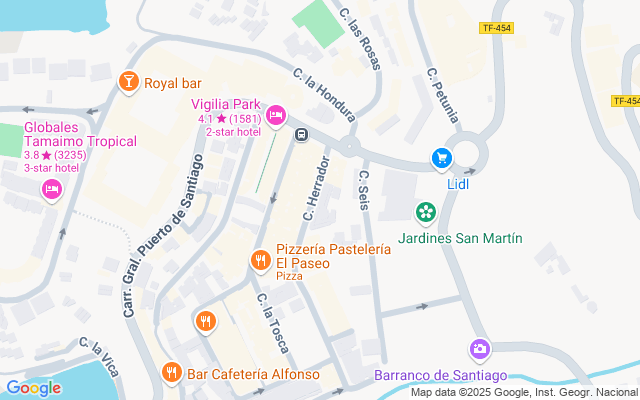The width and height of the screenshot is (640, 400).
Task: Open the Royal bar map pin
Action: pos(129,82)
